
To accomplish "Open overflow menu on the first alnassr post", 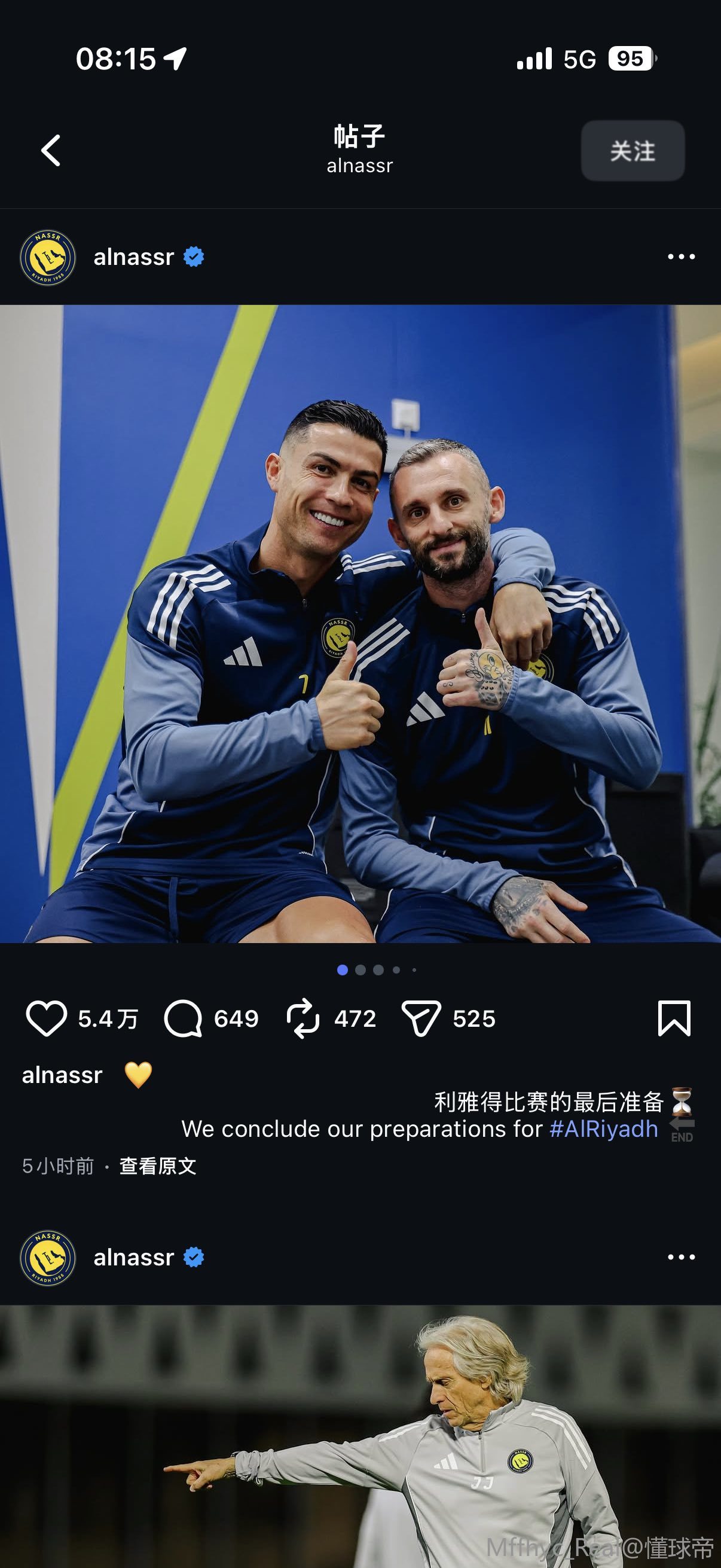I will pyautogui.click(x=681, y=257).
